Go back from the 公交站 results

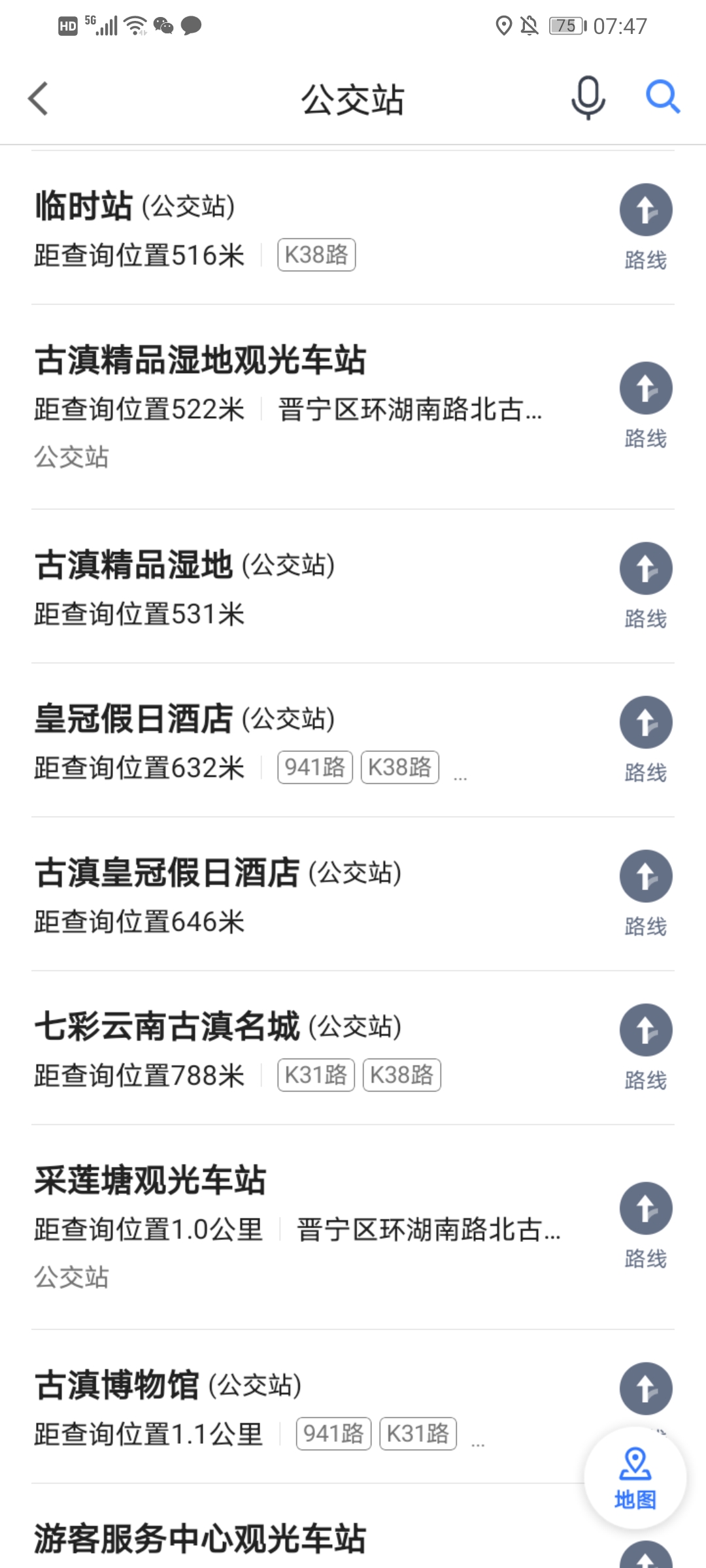39,99
